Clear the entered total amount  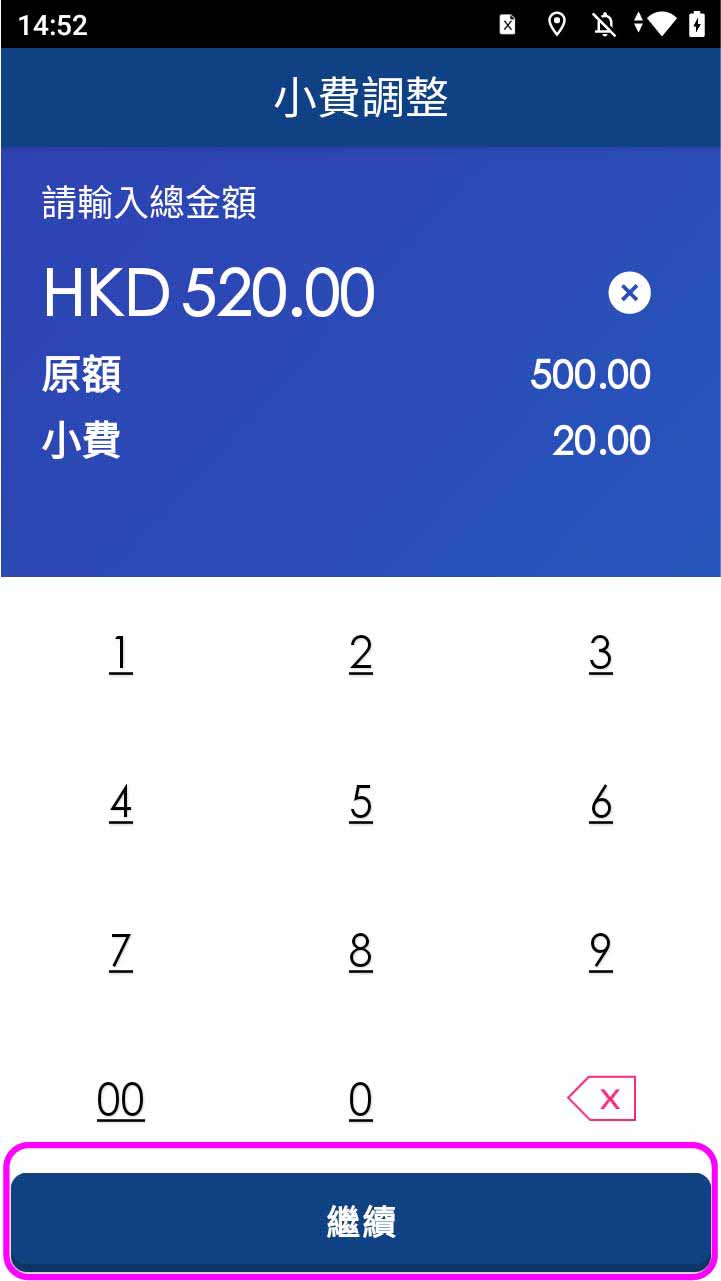(x=629, y=293)
